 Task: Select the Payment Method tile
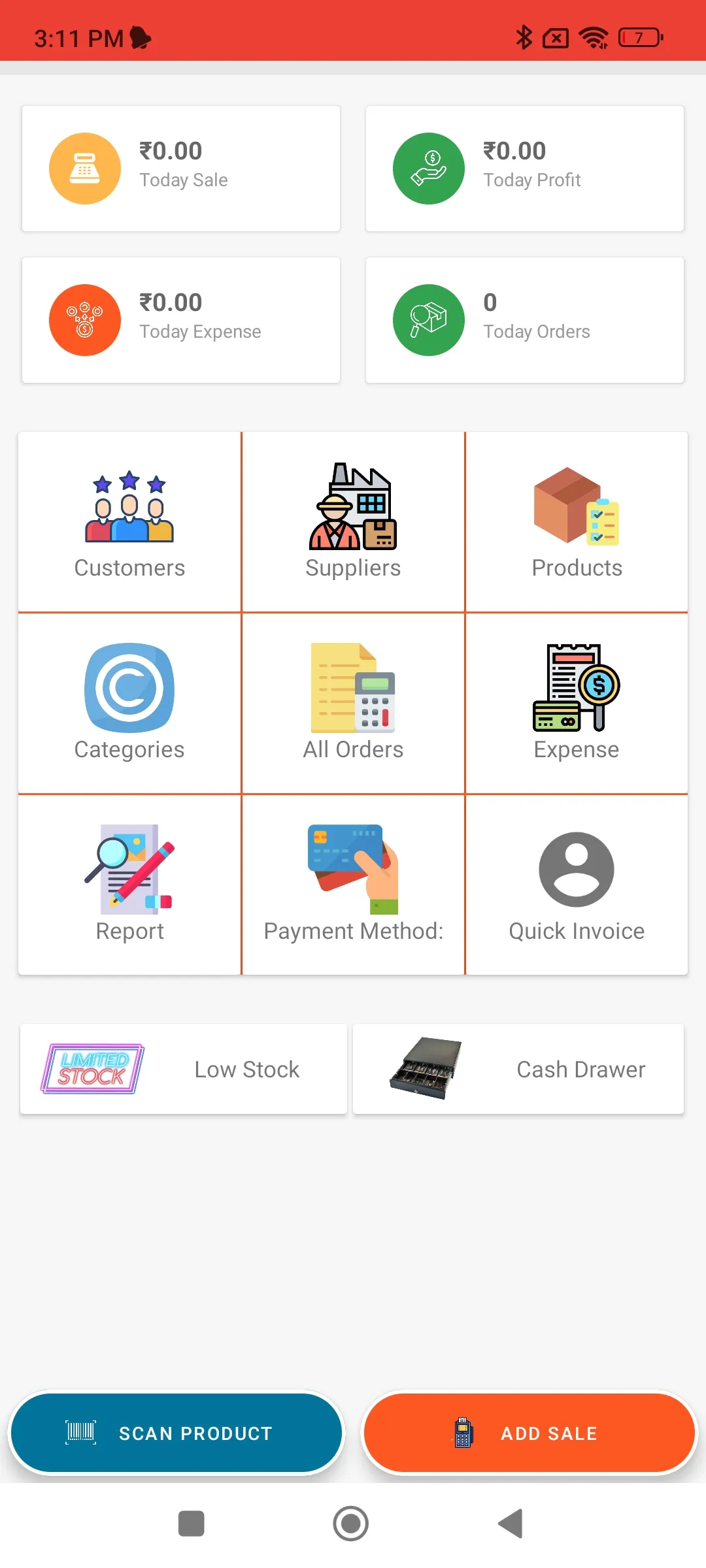(x=353, y=885)
